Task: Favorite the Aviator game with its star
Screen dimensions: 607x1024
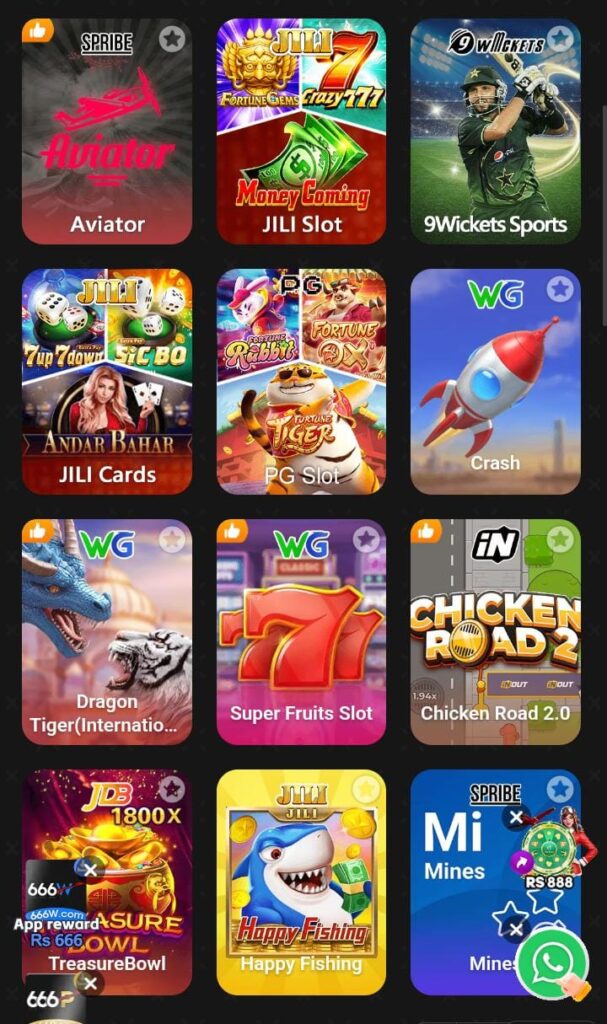Action: click(x=172, y=40)
